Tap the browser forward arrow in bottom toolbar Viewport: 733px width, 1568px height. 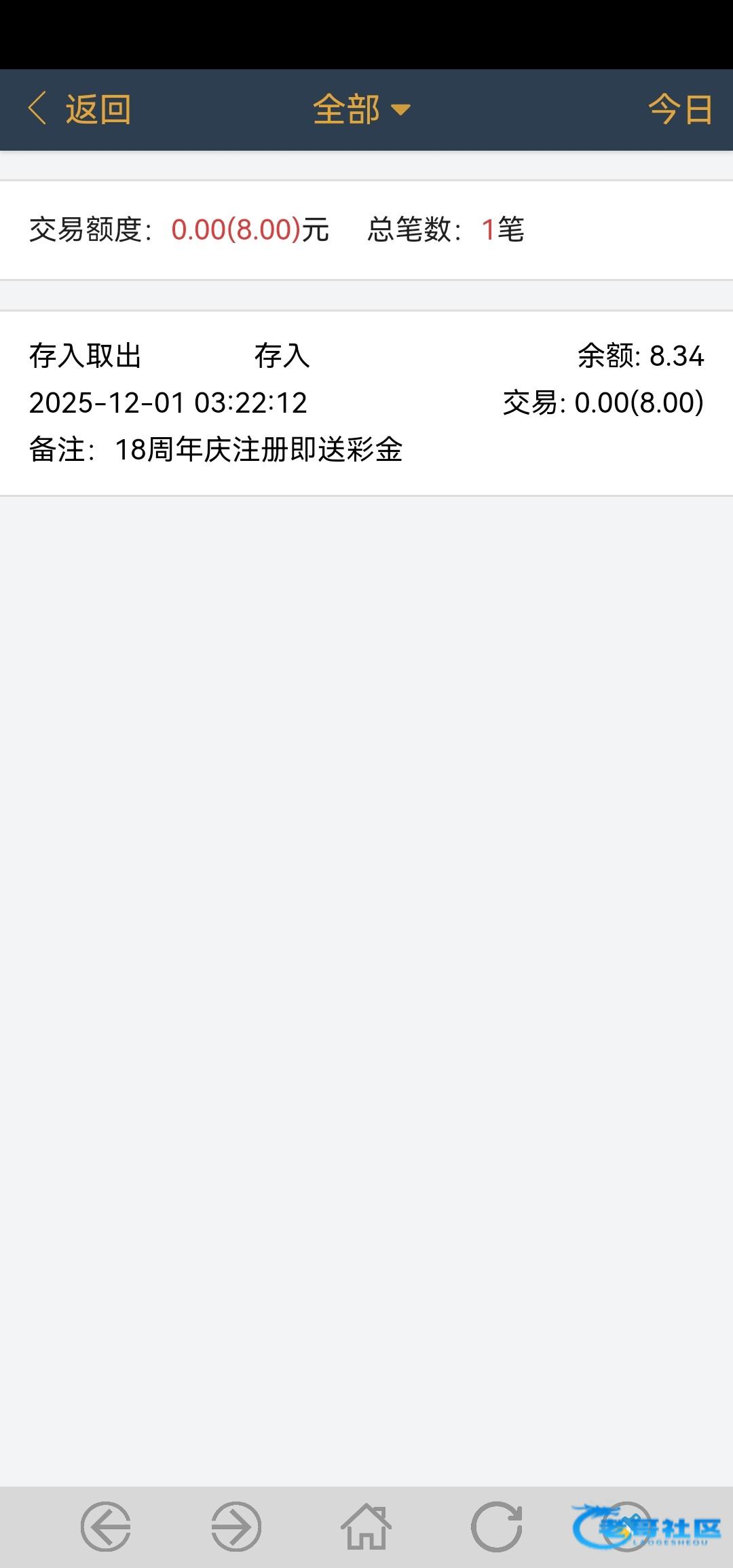point(236,1527)
